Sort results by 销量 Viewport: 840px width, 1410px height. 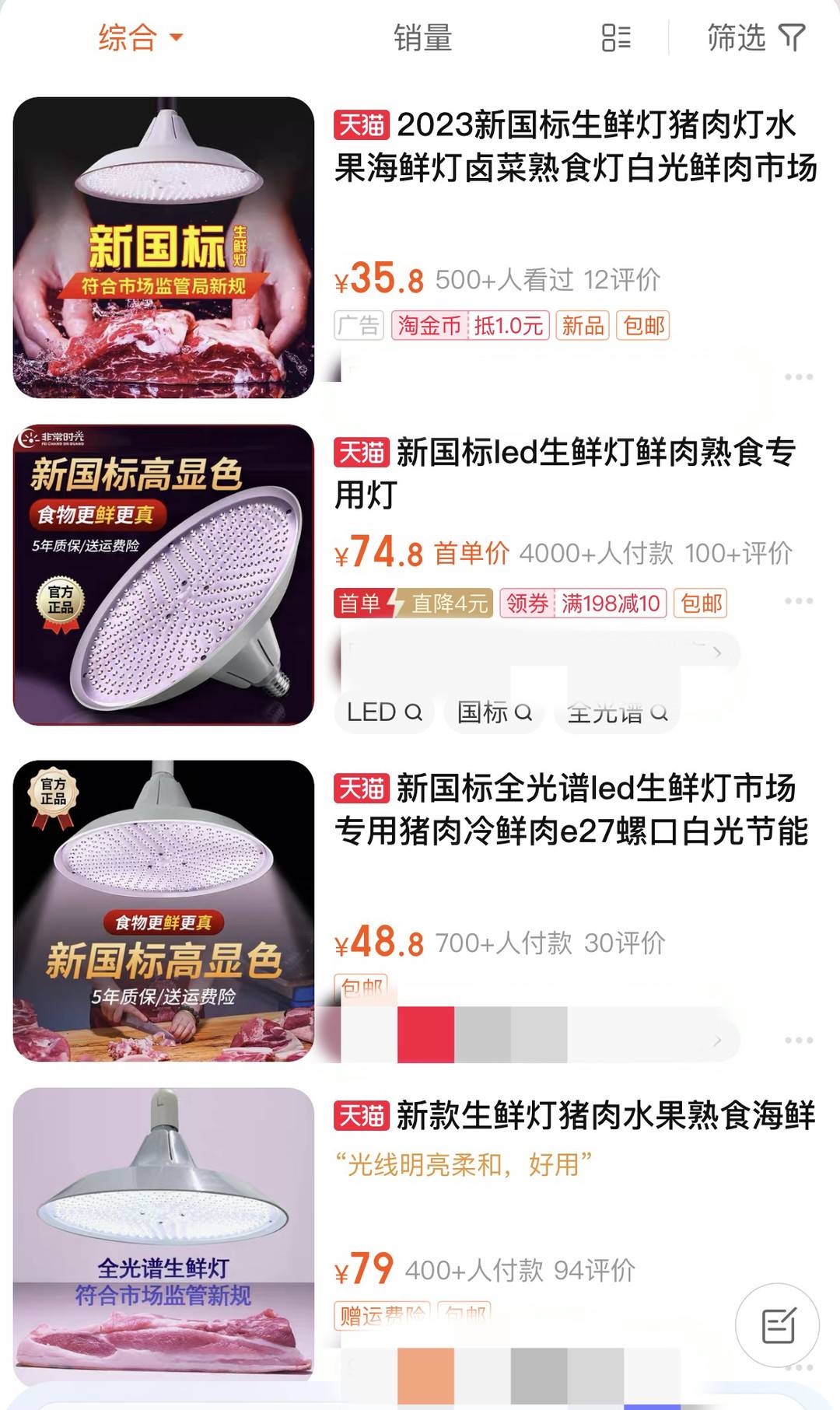pyautogui.click(x=422, y=37)
